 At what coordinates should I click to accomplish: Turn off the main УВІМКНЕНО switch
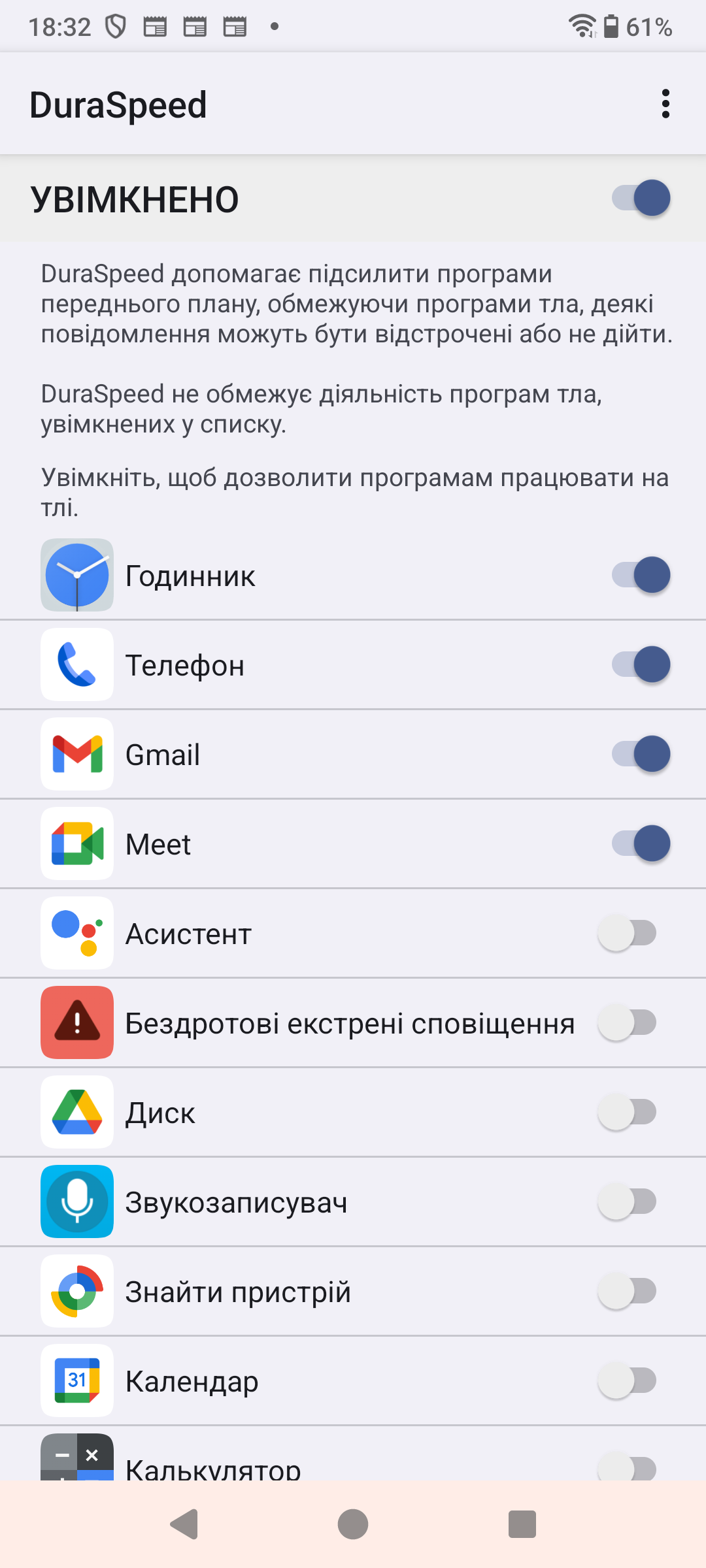tap(641, 198)
